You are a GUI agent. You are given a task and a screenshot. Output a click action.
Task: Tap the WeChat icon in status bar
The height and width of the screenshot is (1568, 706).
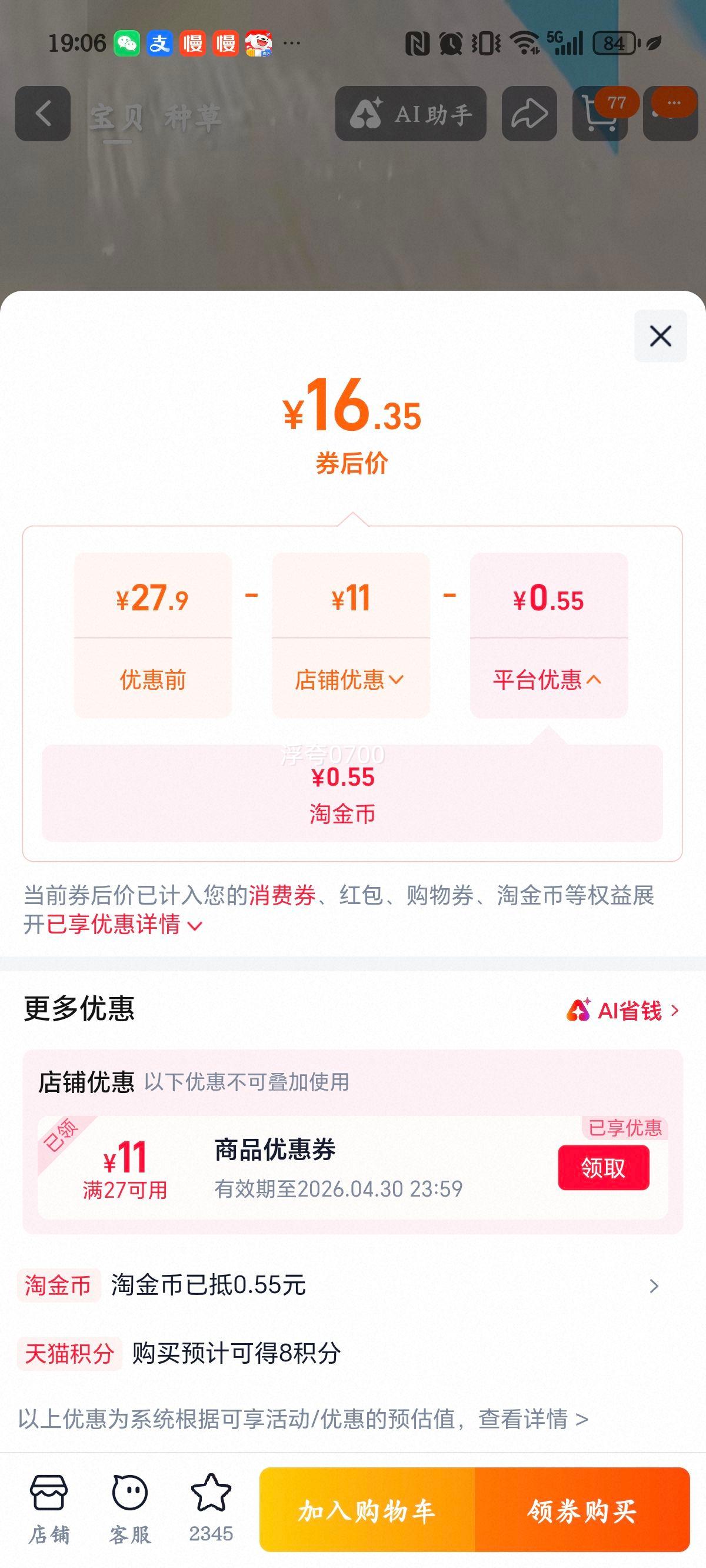(126, 42)
